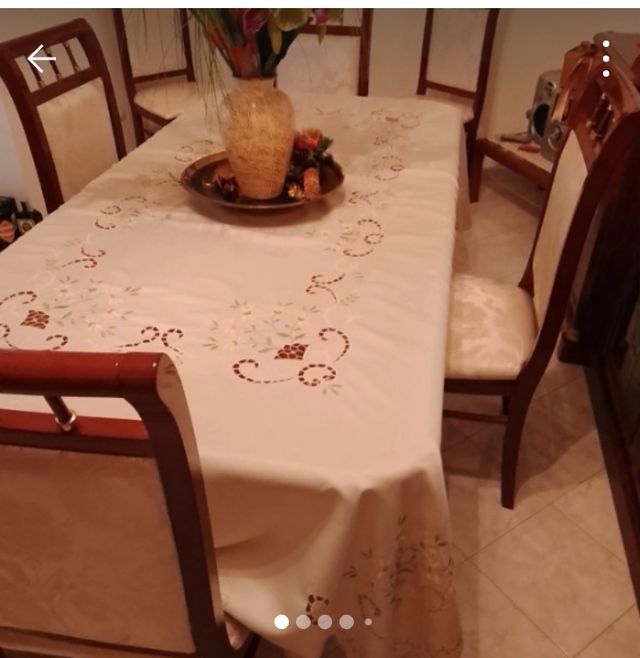
Task: Open the three-dot overflow menu
Action: (x=606, y=59)
